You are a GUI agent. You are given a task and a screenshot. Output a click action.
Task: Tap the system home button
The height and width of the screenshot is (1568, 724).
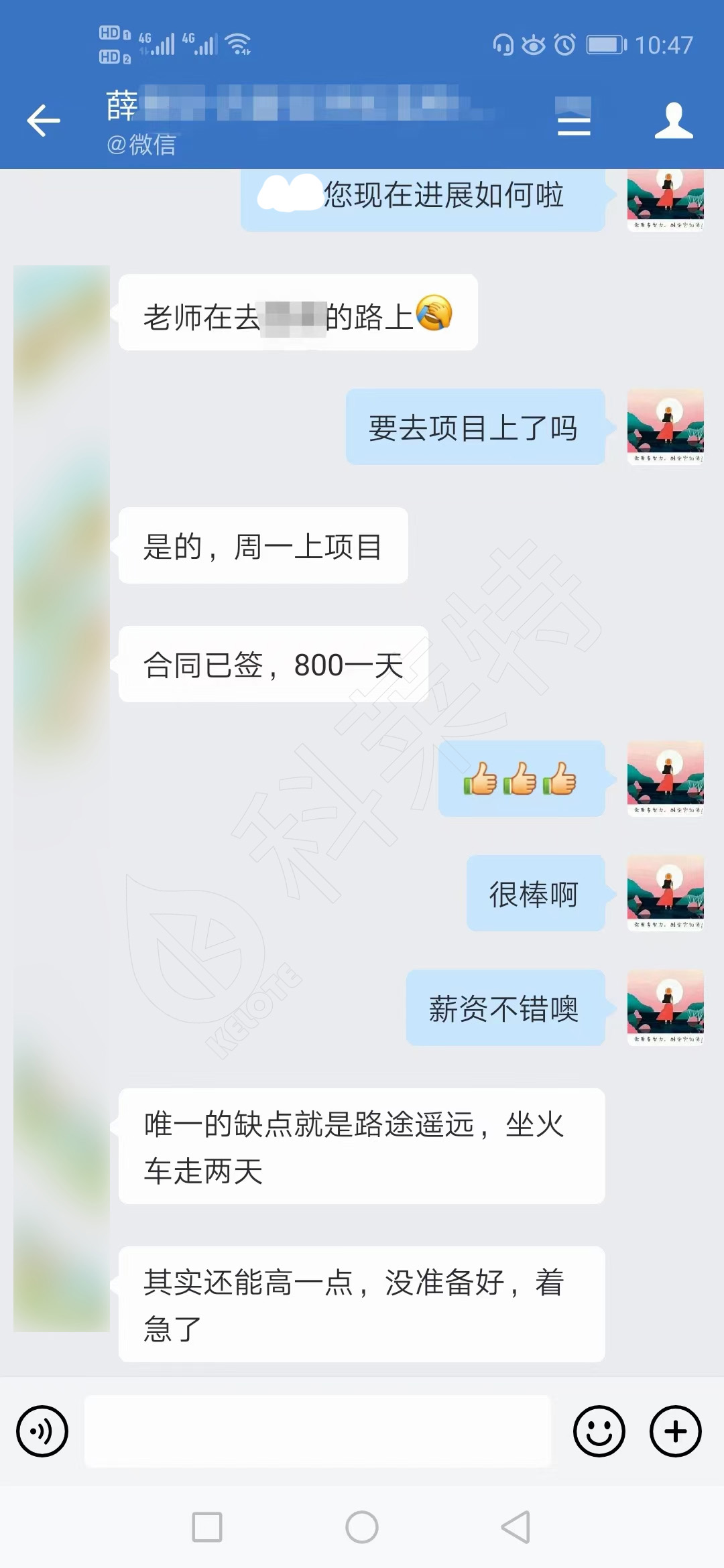(x=362, y=1527)
